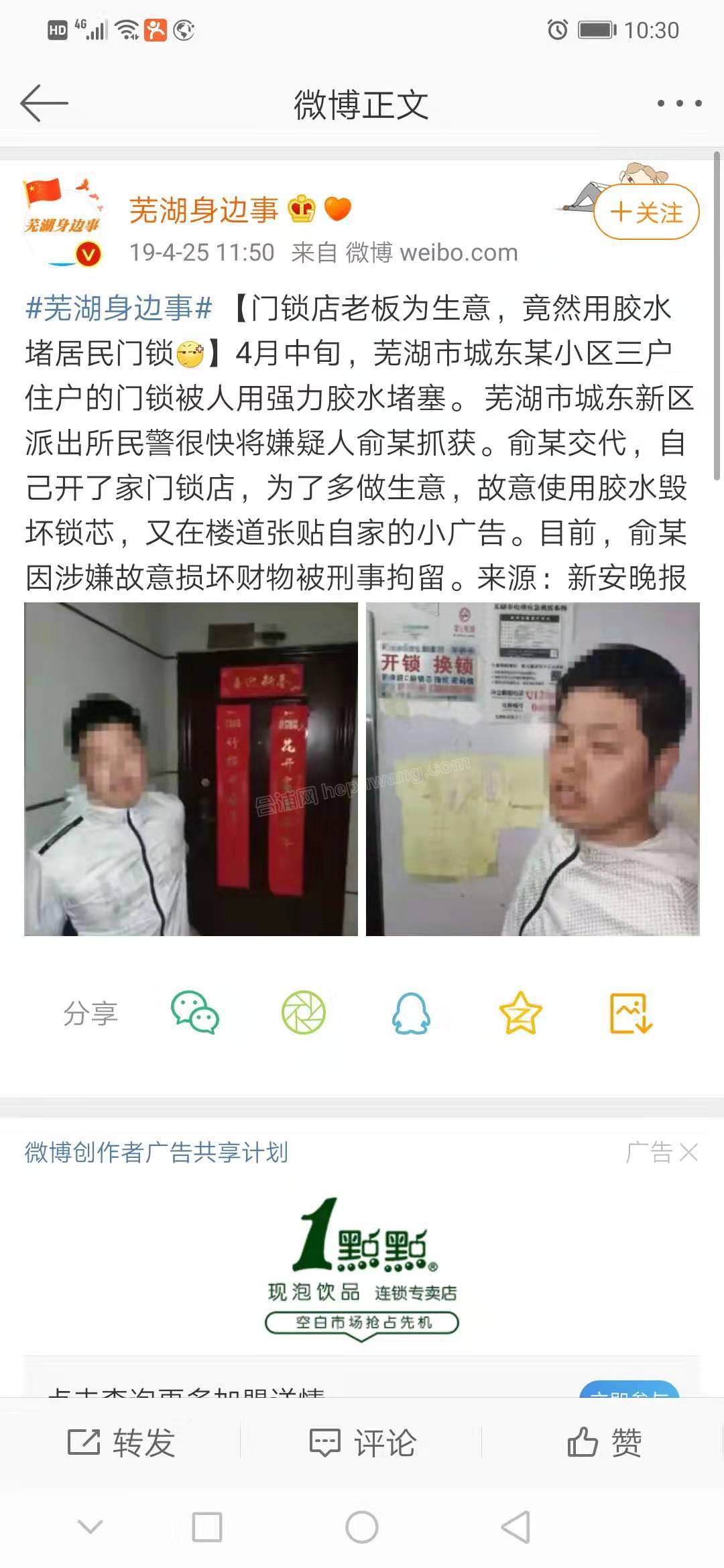Screen dimensions: 724x1568
Task: Open the three-dot overflow menu
Action: click(679, 103)
